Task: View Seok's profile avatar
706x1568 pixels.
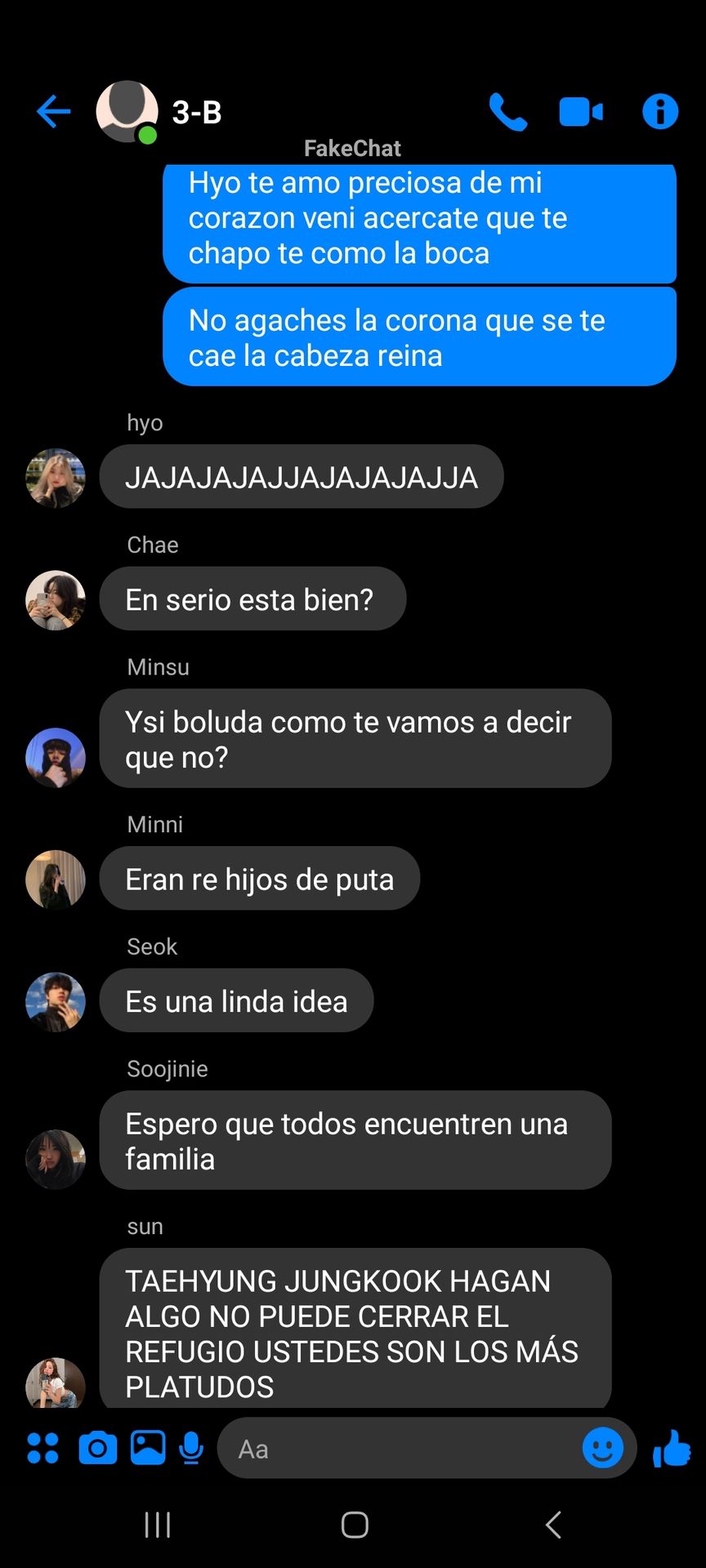Action: (x=56, y=1002)
